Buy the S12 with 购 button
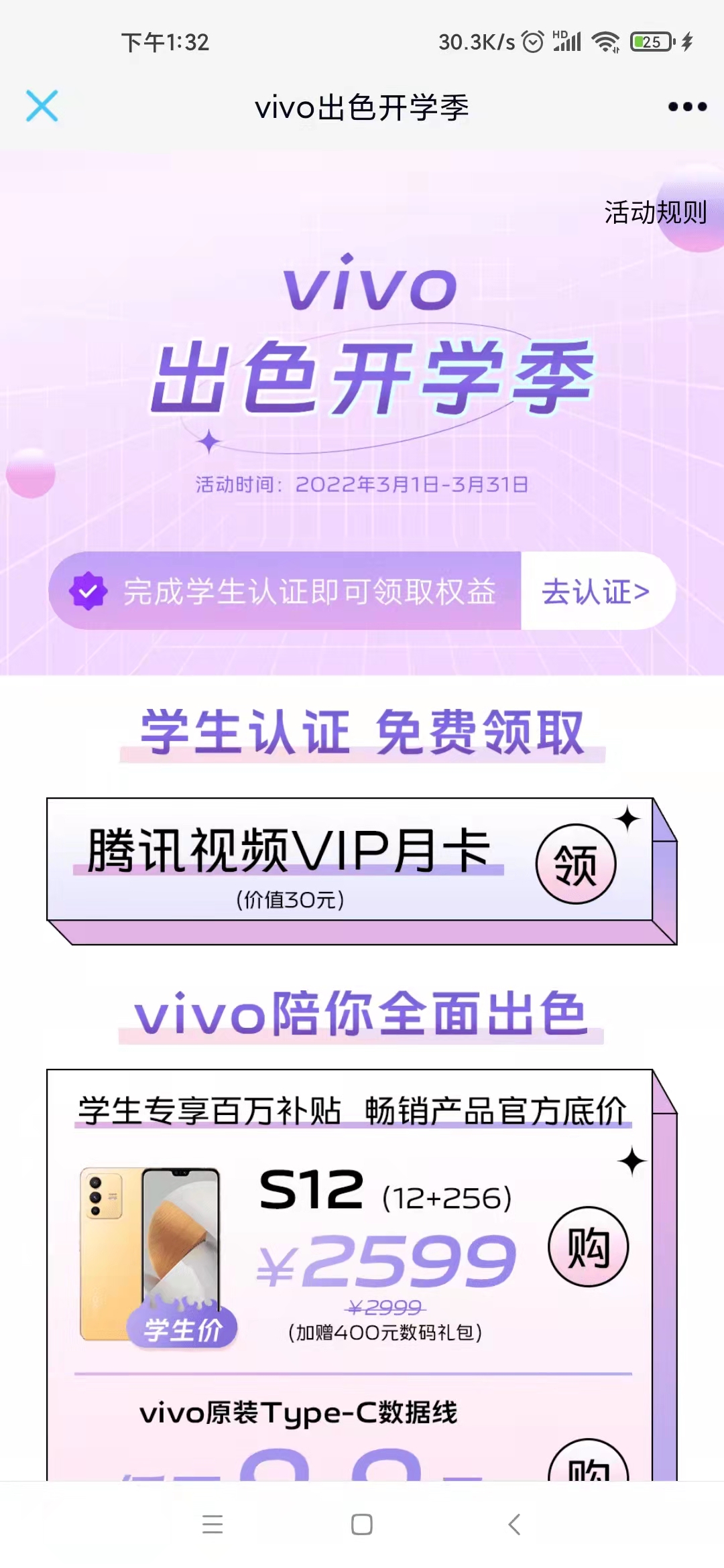The height and width of the screenshot is (1568, 724). [588, 1246]
